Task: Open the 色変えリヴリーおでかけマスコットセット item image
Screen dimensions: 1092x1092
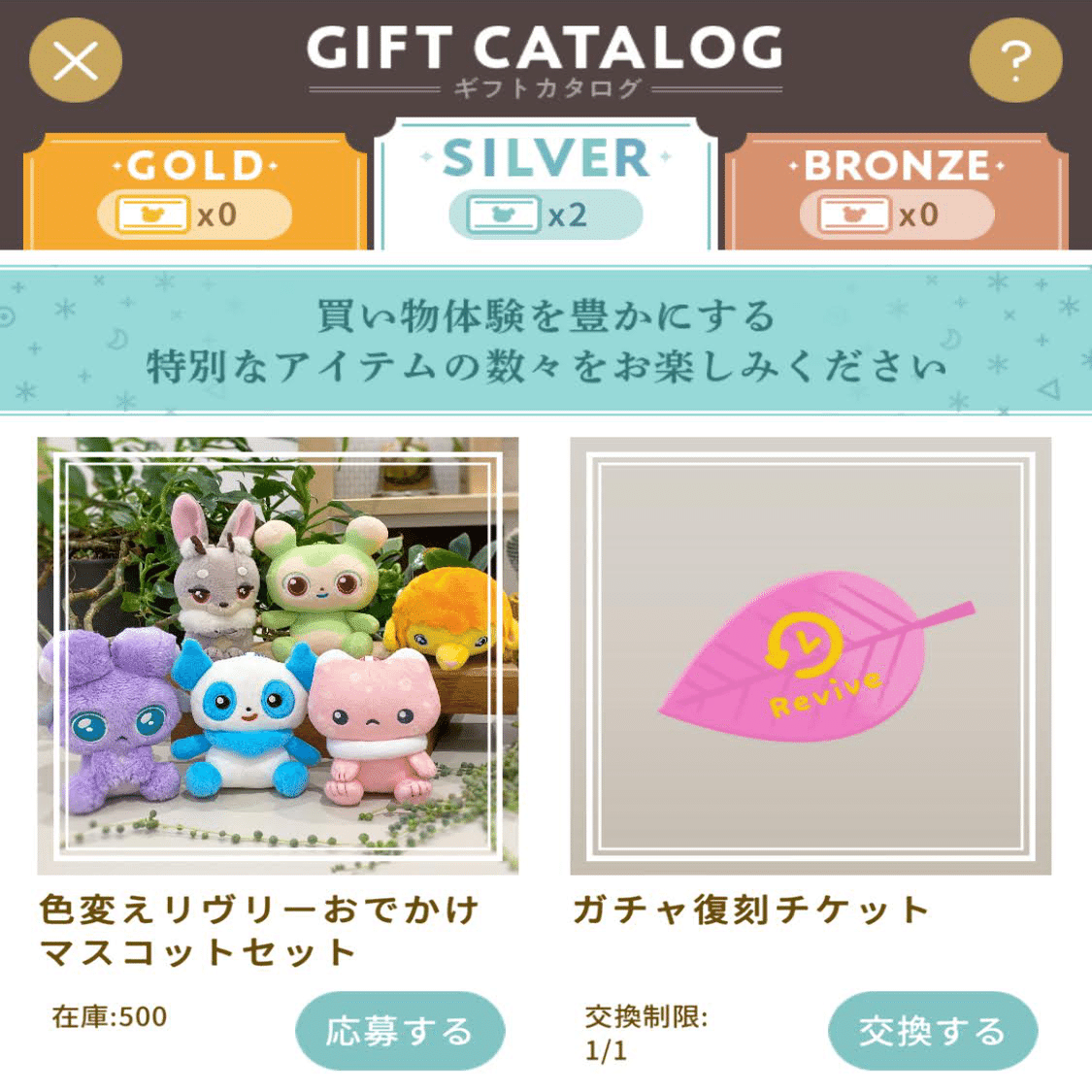Action: (x=278, y=655)
